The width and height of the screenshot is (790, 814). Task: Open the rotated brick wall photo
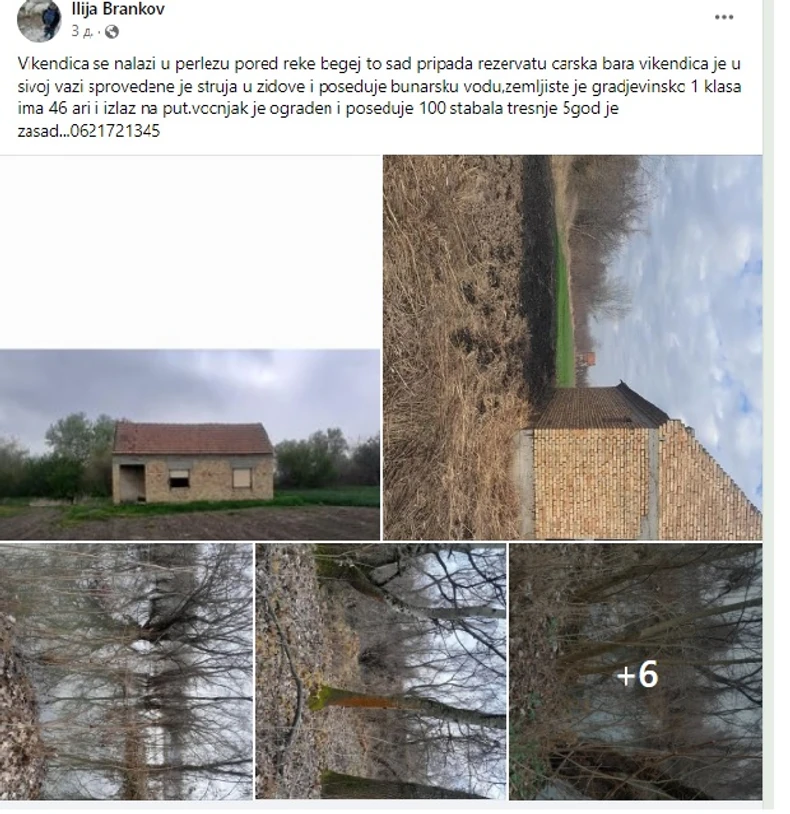[x=572, y=347]
